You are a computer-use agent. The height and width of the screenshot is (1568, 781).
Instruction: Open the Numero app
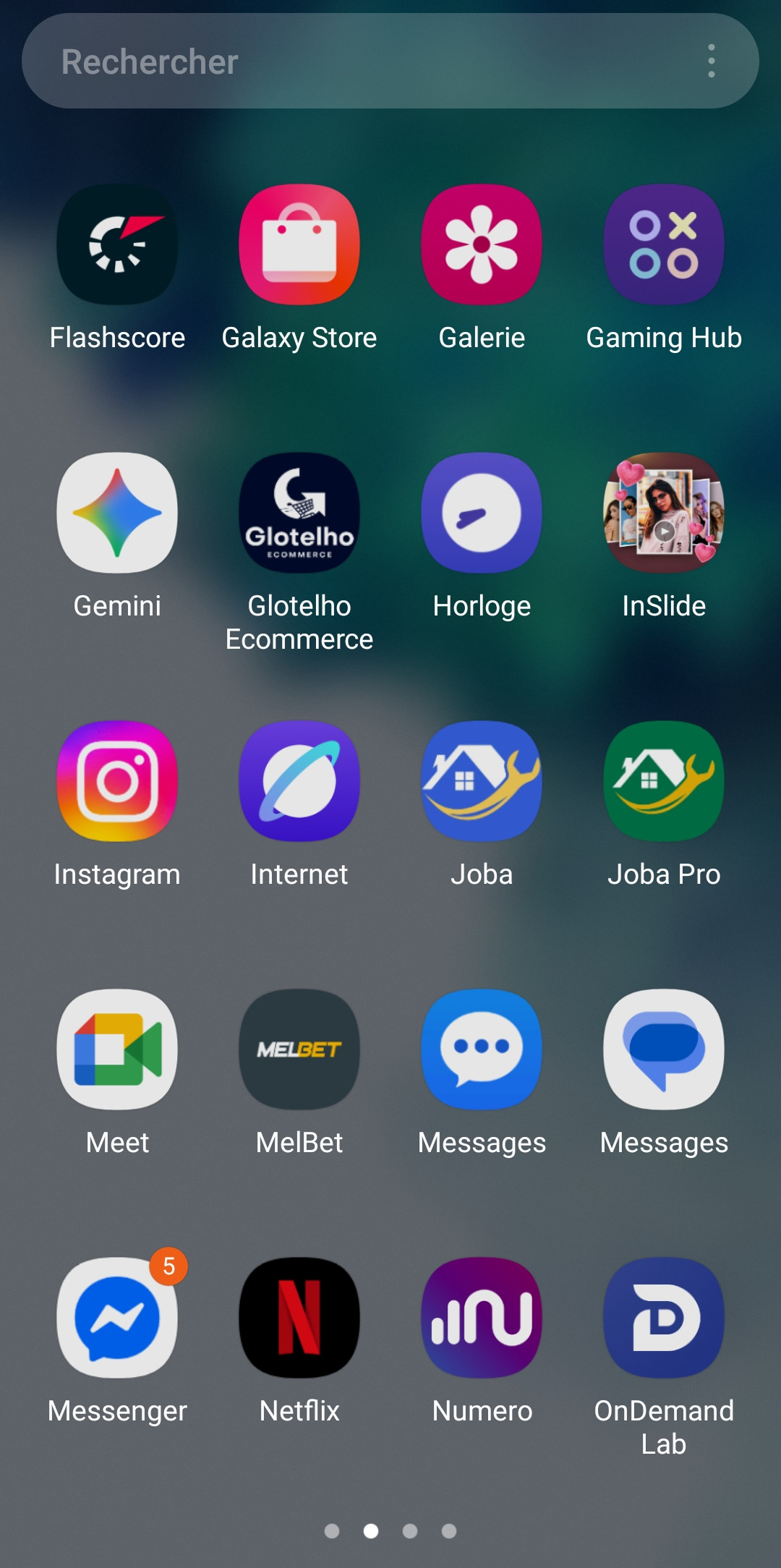(x=482, y=1318)
